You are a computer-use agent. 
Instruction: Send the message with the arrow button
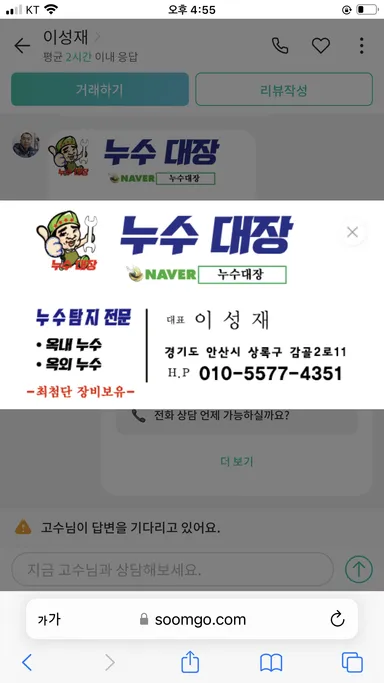(x=359, y=569)
